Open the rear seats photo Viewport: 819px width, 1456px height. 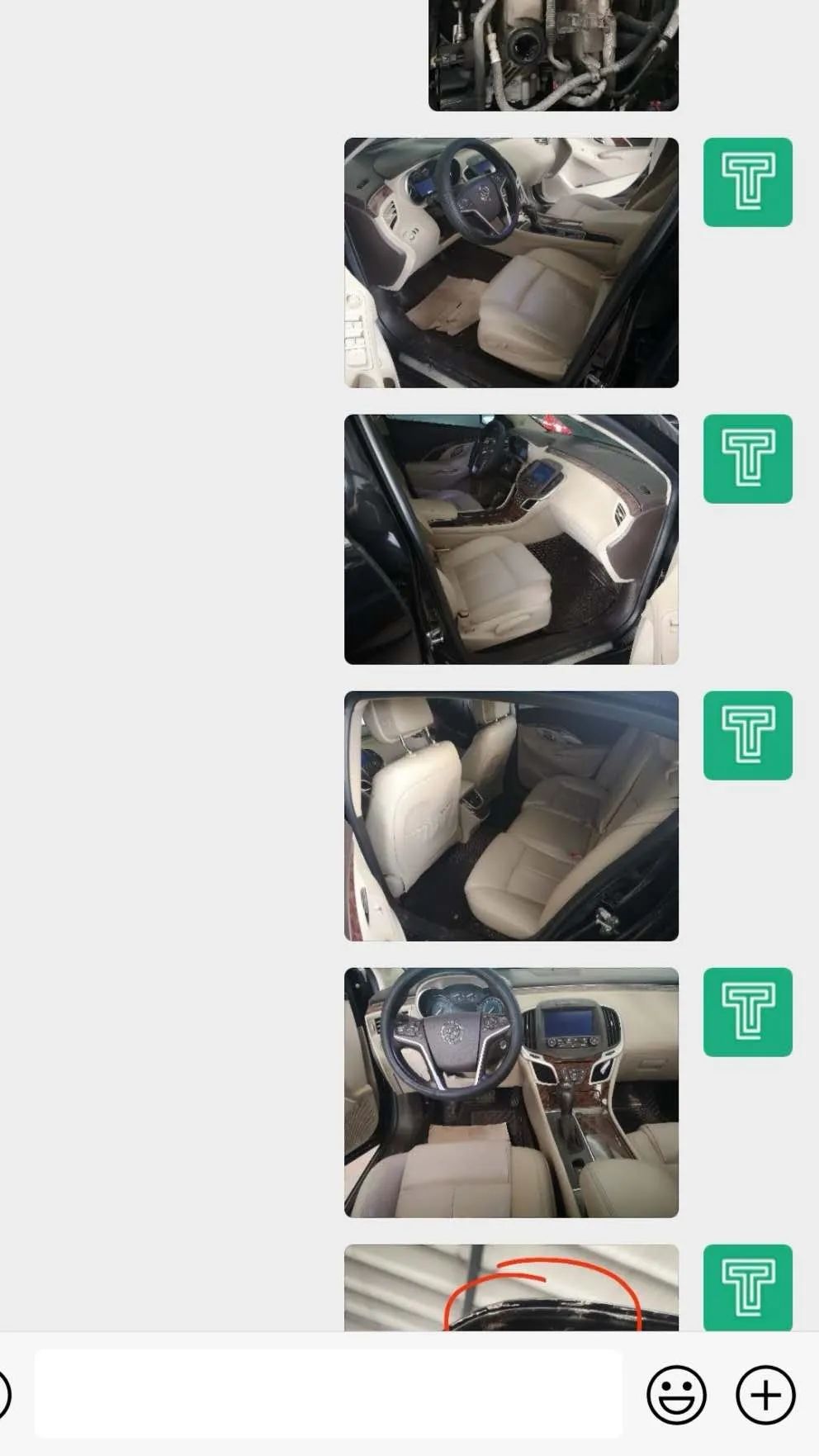click(x=511, y=816)
